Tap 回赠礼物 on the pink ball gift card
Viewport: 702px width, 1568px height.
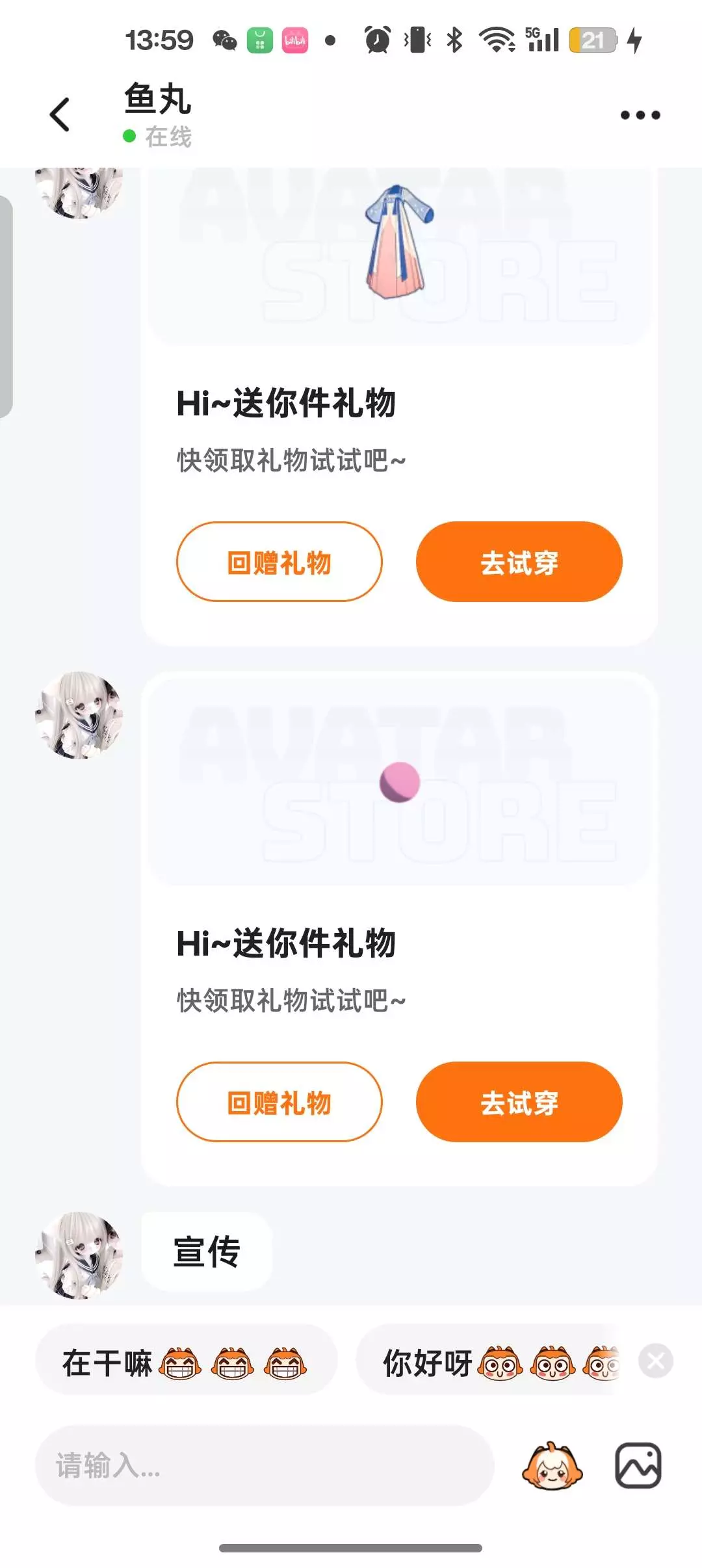[279, 1102]
